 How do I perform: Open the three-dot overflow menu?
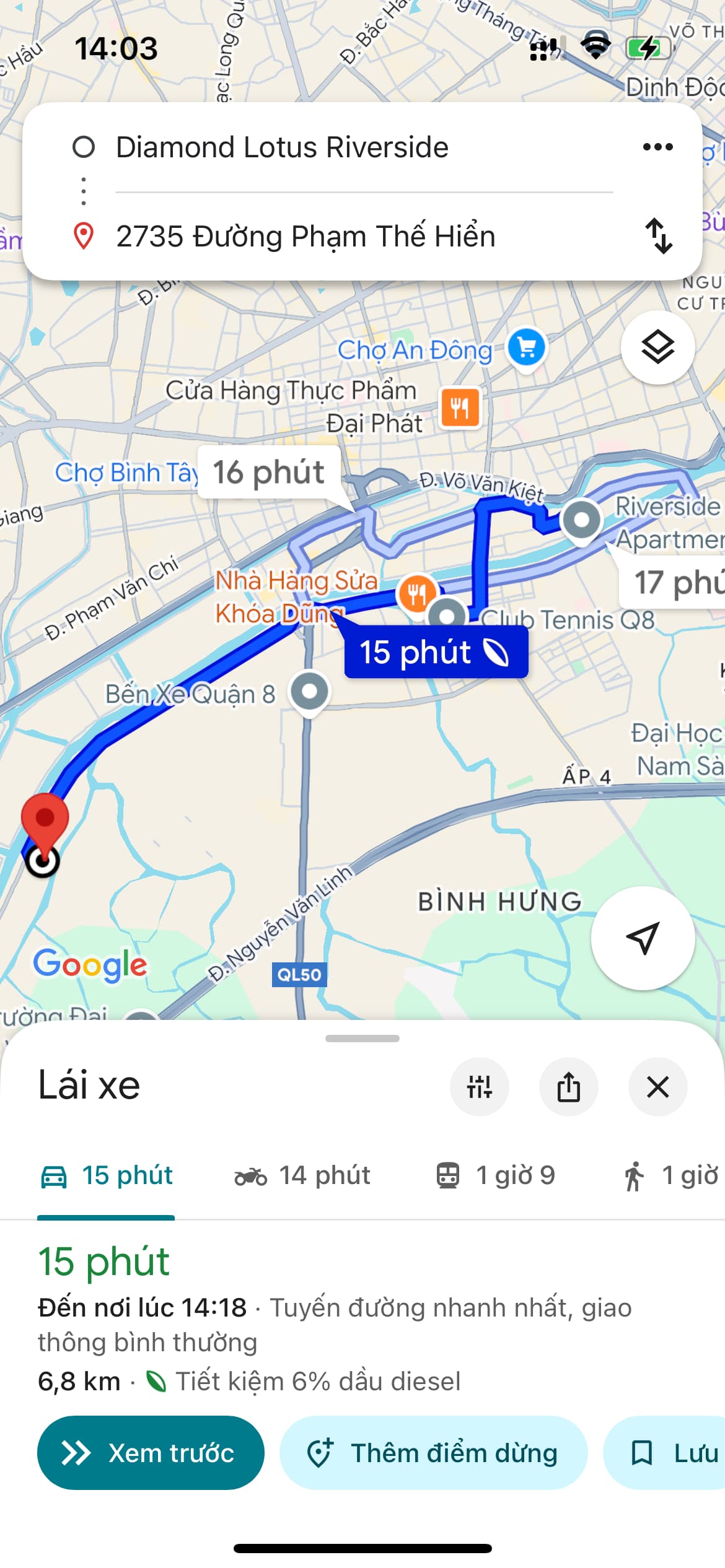coord(657,147)
